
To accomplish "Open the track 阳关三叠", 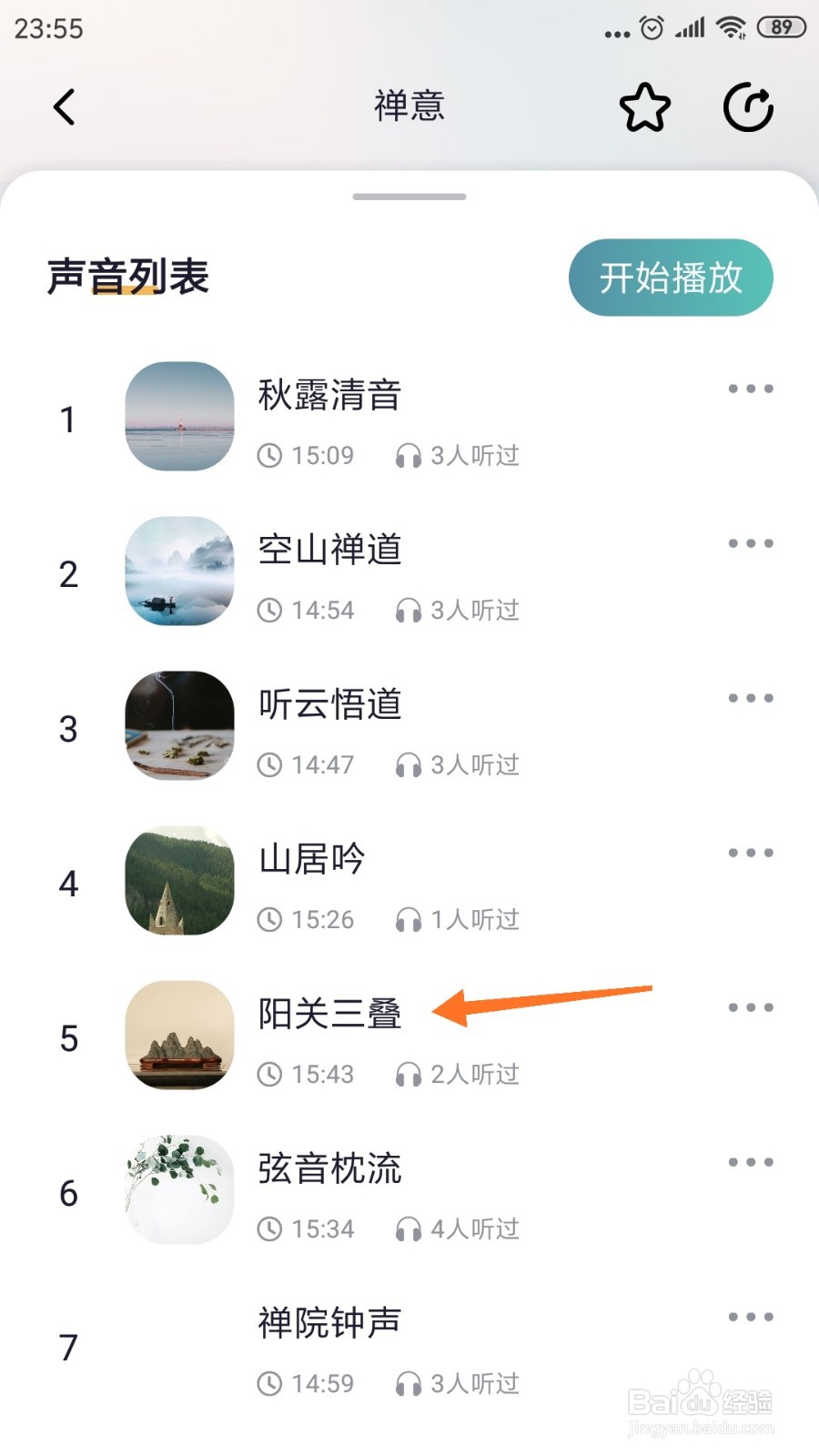I will (x=329, y=1015).
